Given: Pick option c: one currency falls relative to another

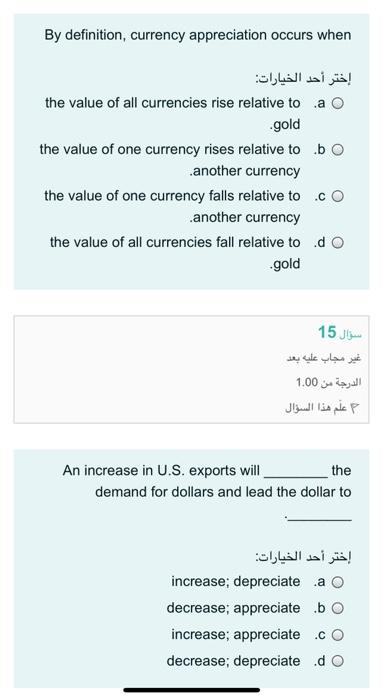Looking at the screenshot, I should coord(339,196).
